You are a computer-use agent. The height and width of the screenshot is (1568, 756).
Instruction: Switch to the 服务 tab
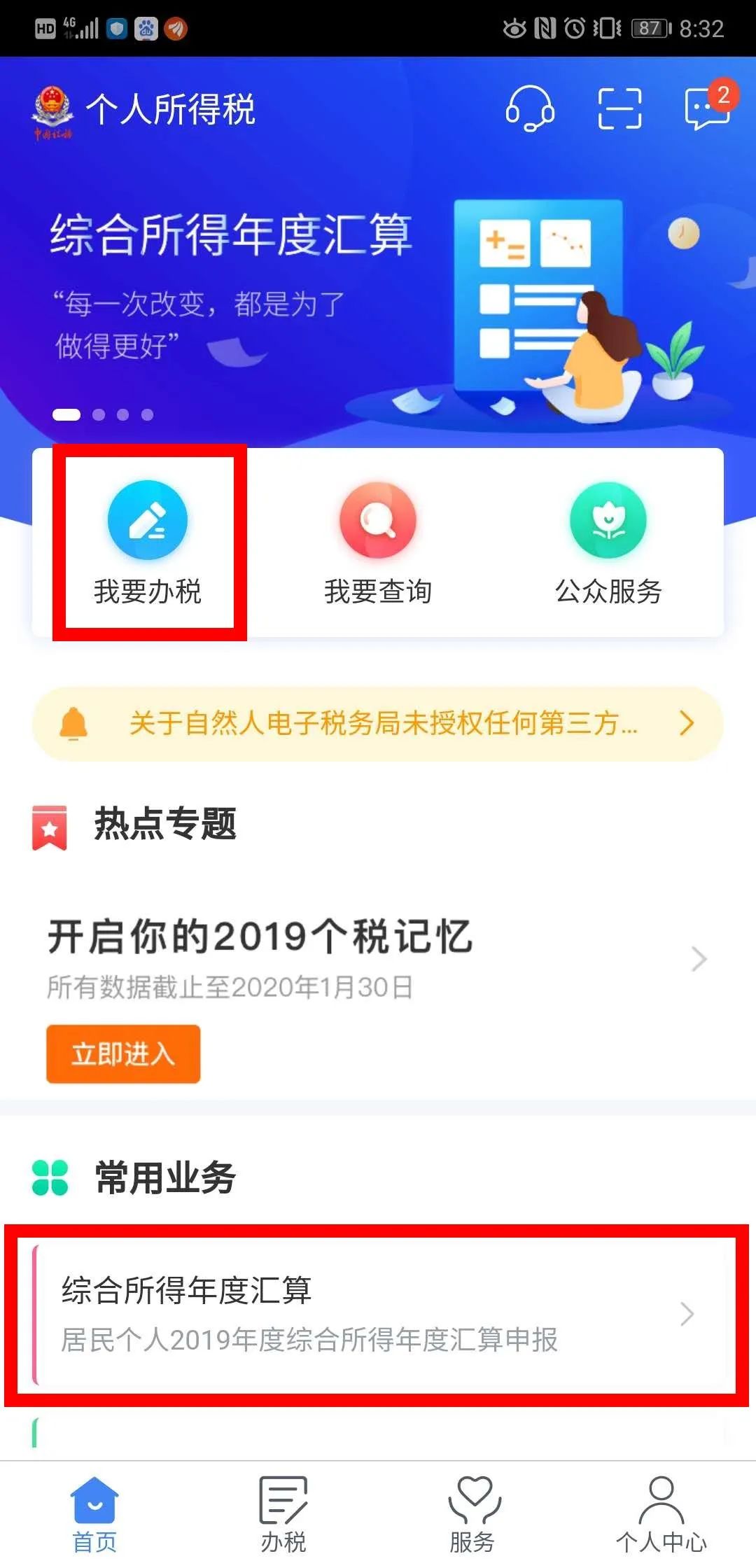[472, 1515]
